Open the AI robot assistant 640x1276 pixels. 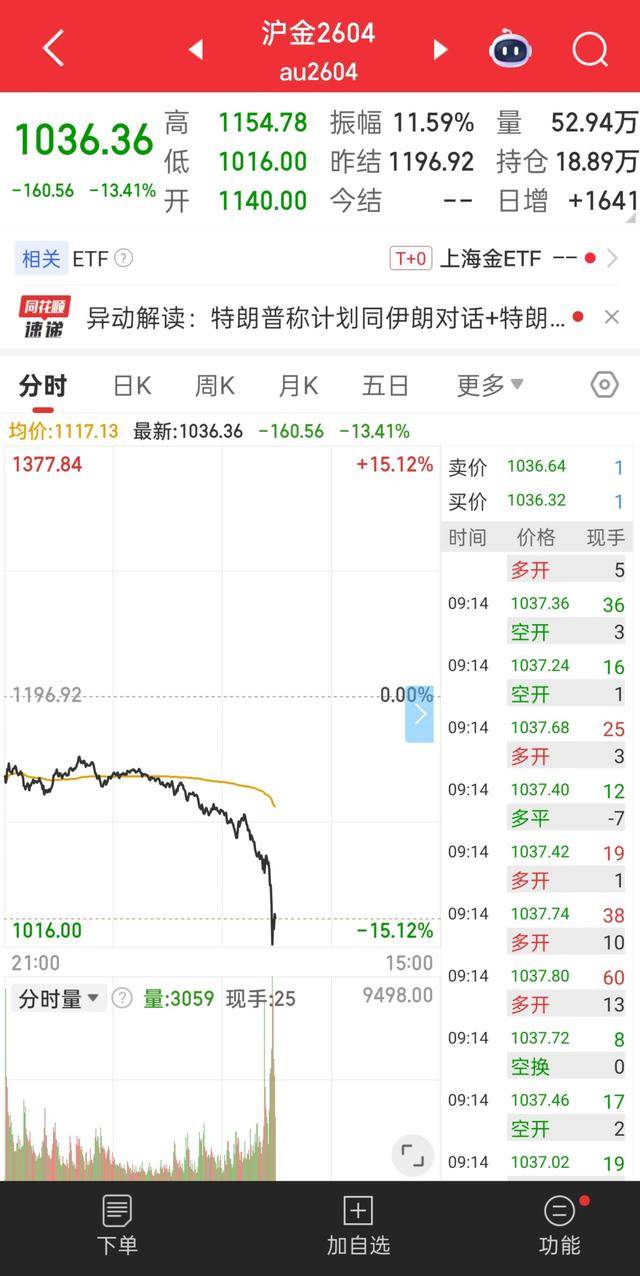pyautogui.click(x=510, y=48)
